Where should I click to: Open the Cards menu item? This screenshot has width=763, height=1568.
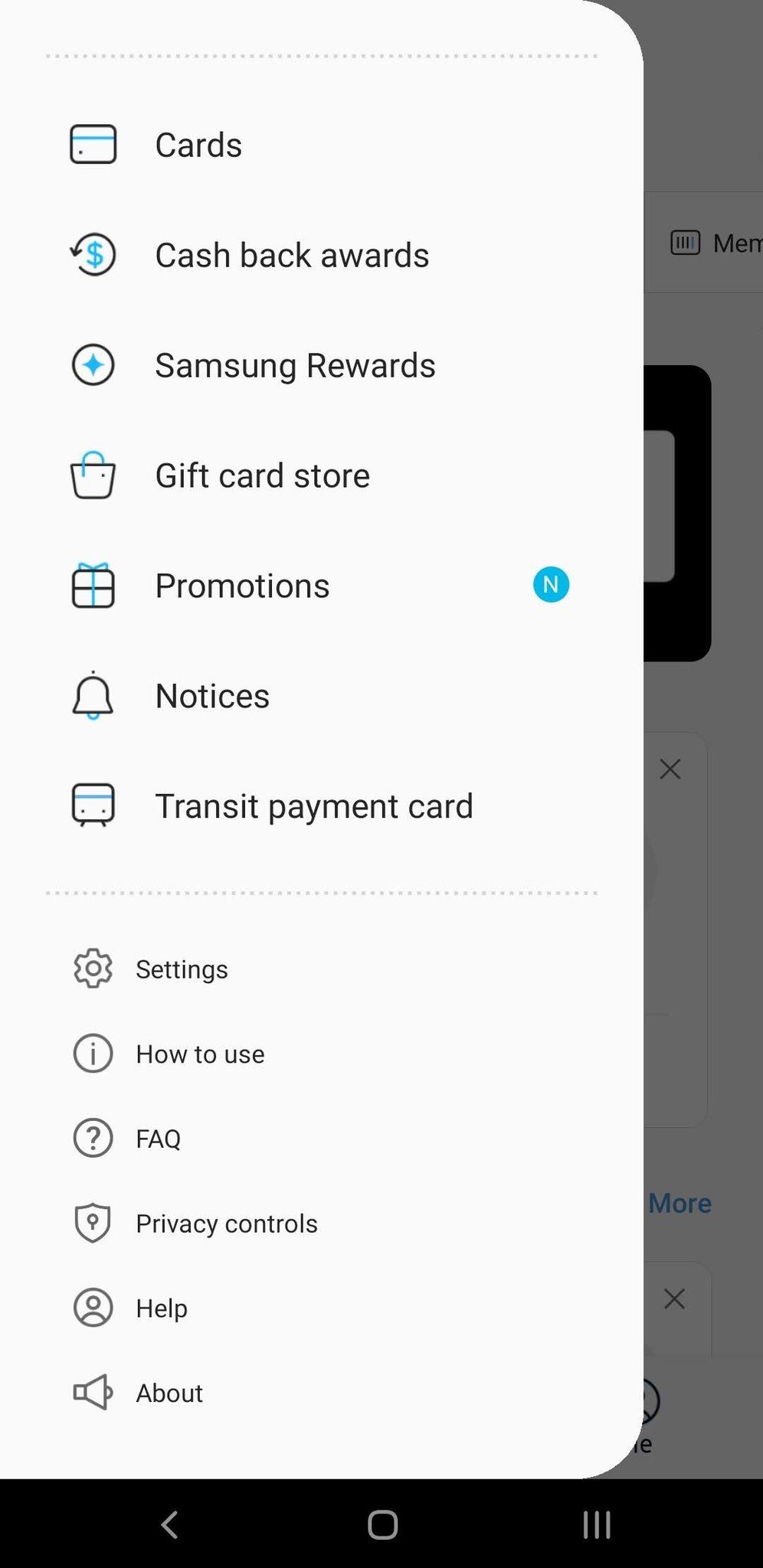pos(198,145)
